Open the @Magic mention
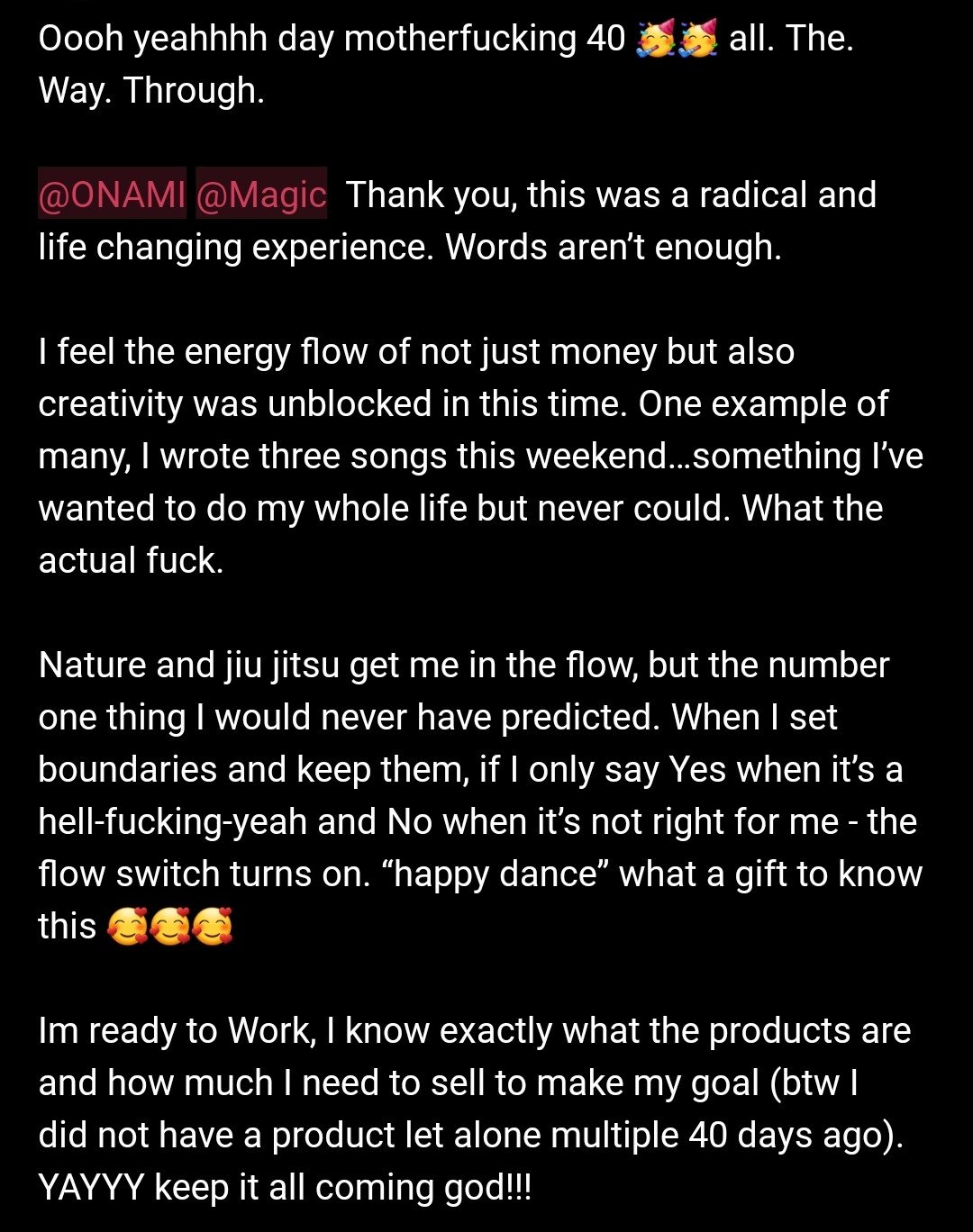 click(260, 195)
